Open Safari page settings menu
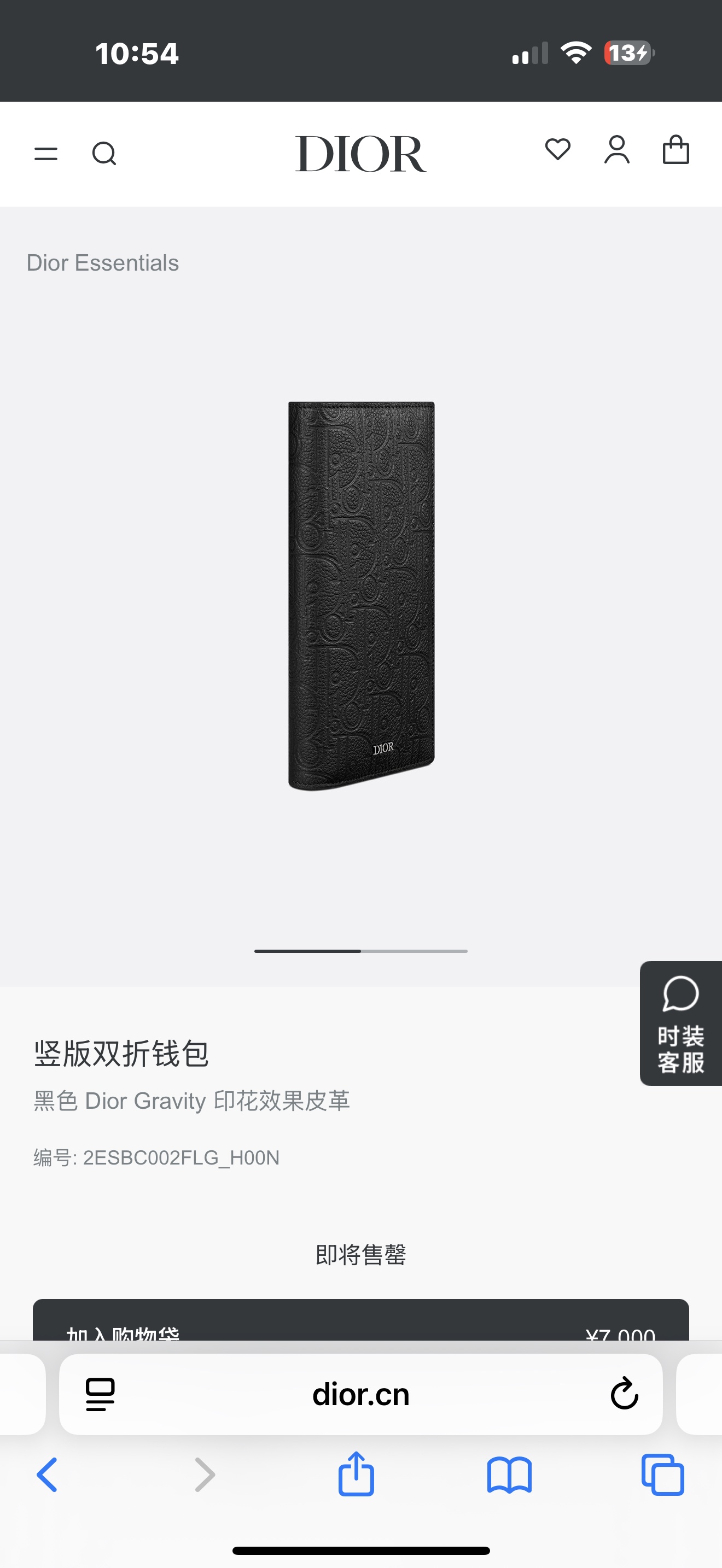The width and height of the screenshot is (722, 1568). pos(101,1394)
